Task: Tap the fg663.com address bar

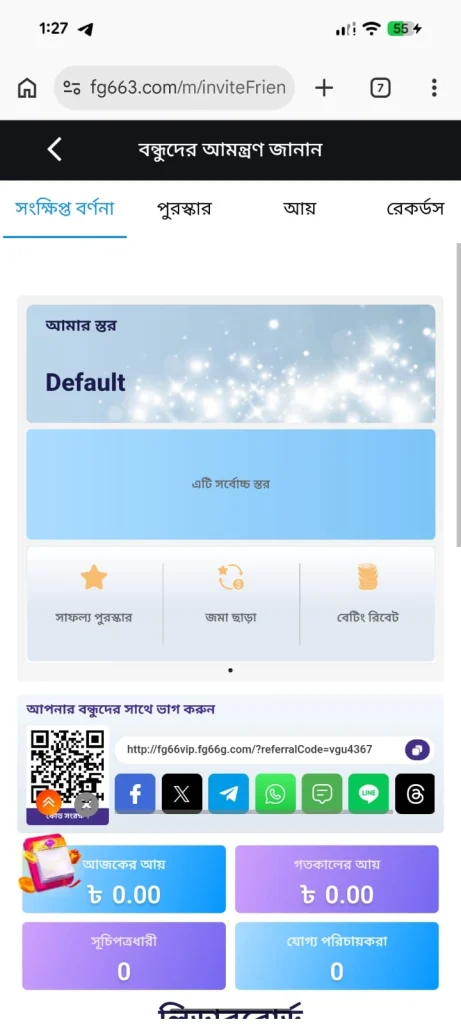Action: coord(174,88)
